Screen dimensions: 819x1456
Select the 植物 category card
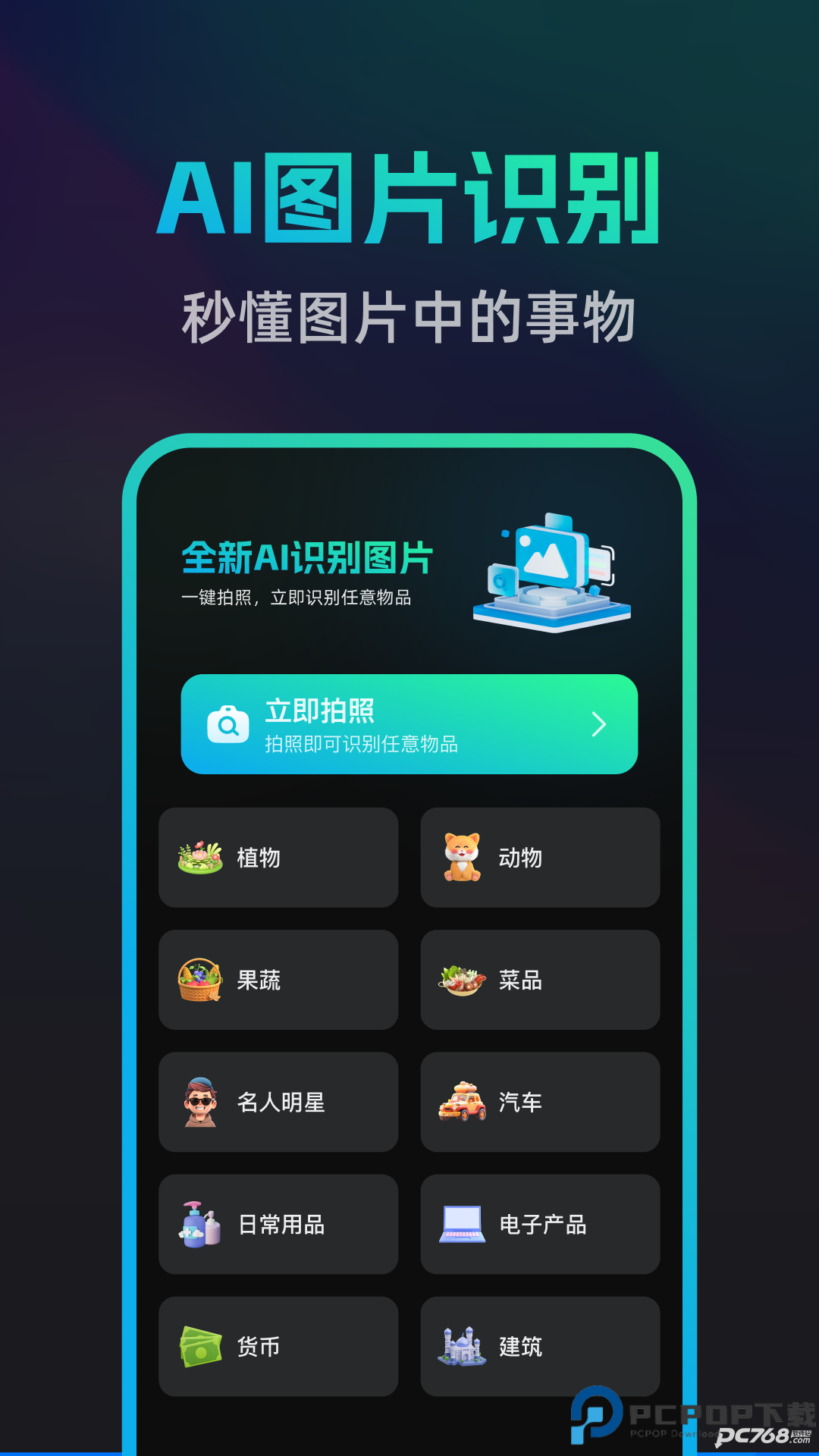coord(278,858)
